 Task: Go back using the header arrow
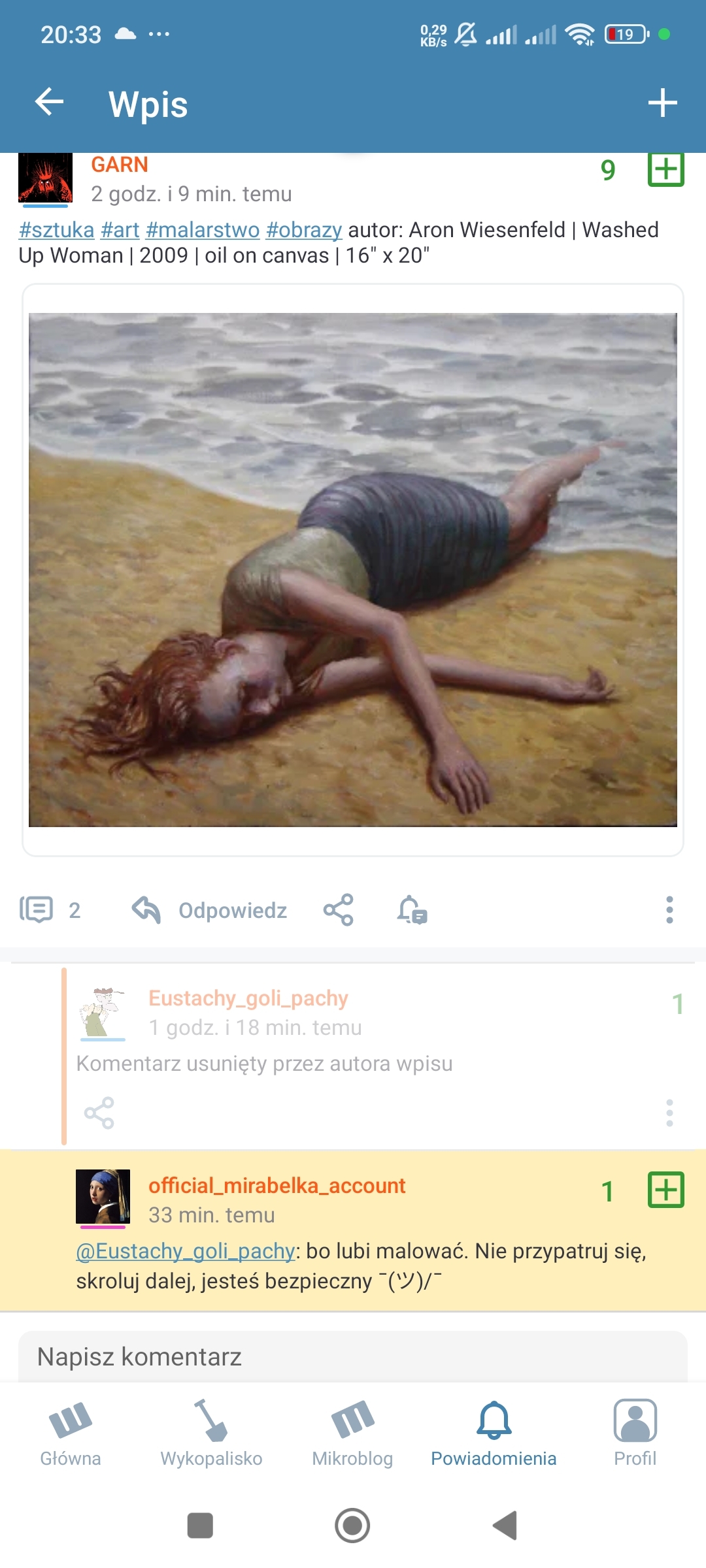click(49, 103)
